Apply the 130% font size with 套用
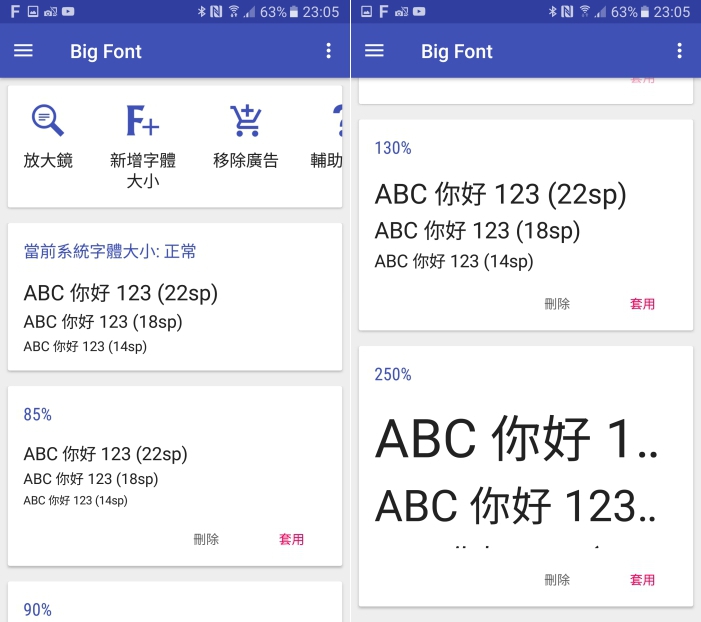701x622 pixels. [x=642, y=304]
